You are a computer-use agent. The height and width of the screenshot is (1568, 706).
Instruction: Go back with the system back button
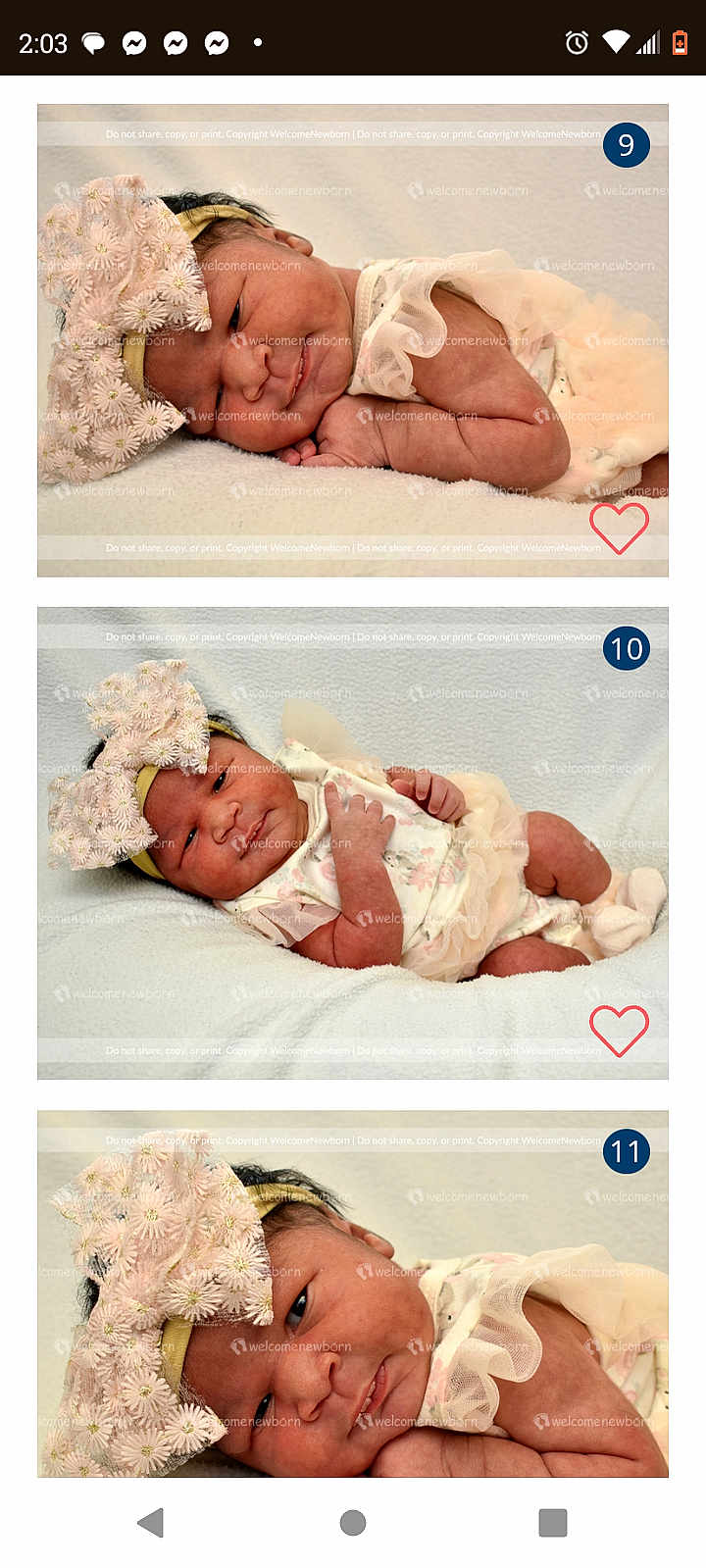coord(150,1522)
